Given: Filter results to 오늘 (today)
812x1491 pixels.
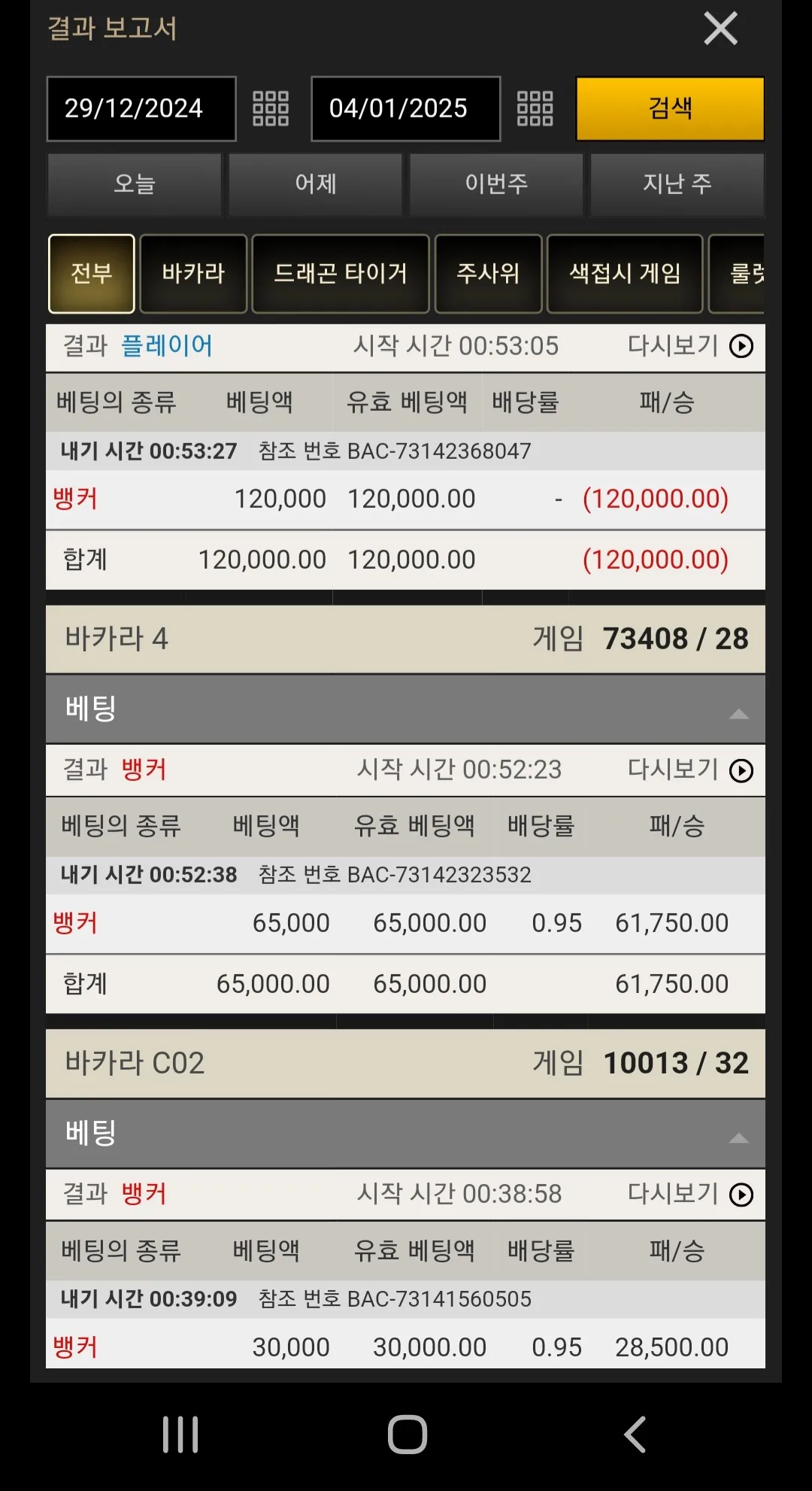Looking at the screenshot, I should [135, 184].
